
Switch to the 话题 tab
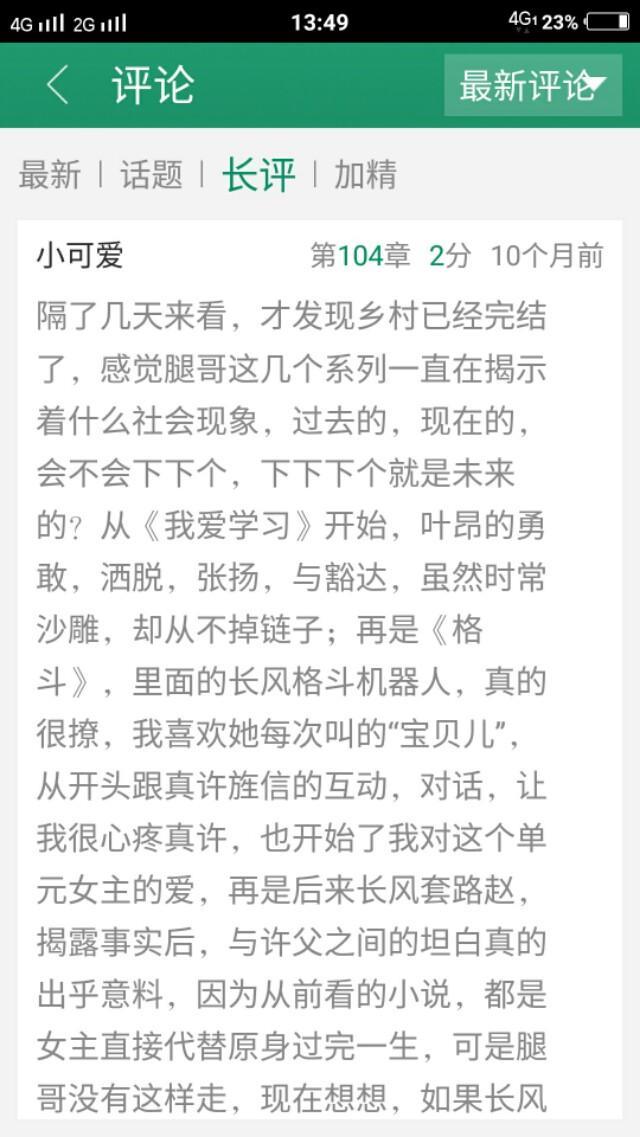tap(152, 175)
